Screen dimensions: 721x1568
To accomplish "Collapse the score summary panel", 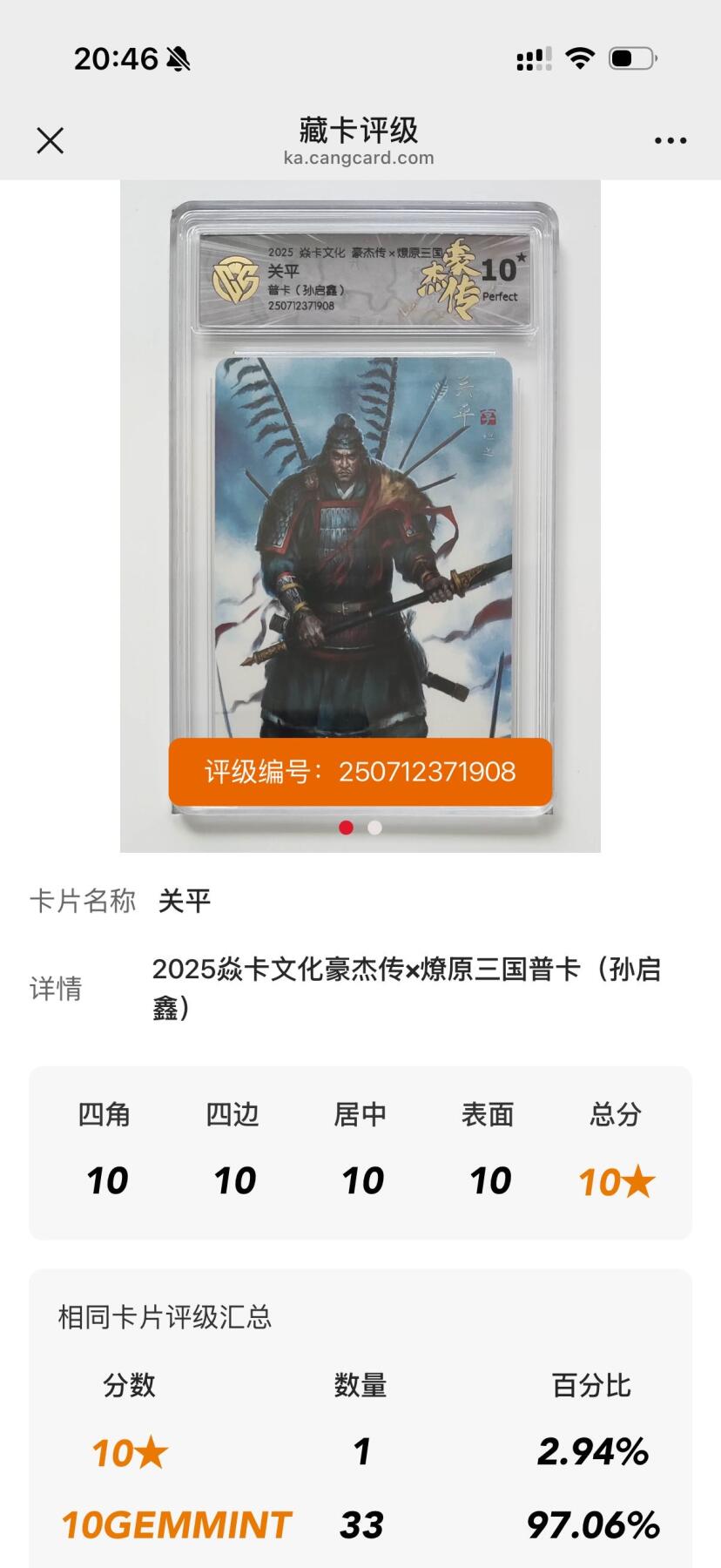I will pyautogui.click(x=360, y=1148).
